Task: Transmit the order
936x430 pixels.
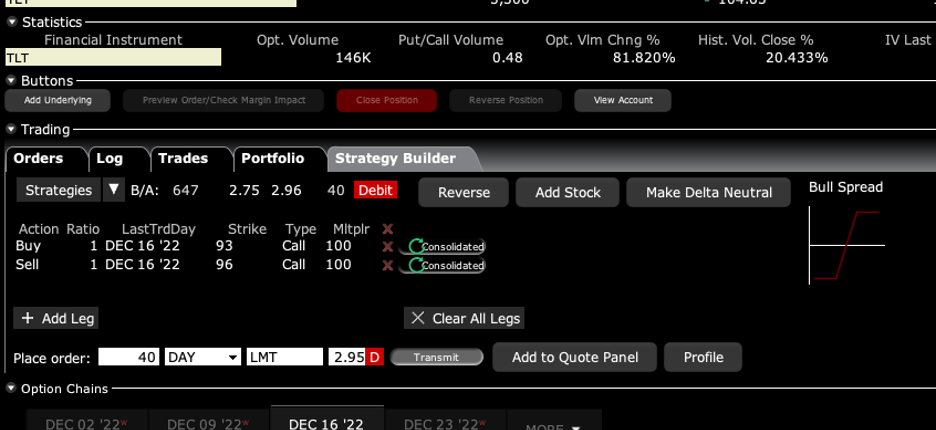Action: [436, 357]
